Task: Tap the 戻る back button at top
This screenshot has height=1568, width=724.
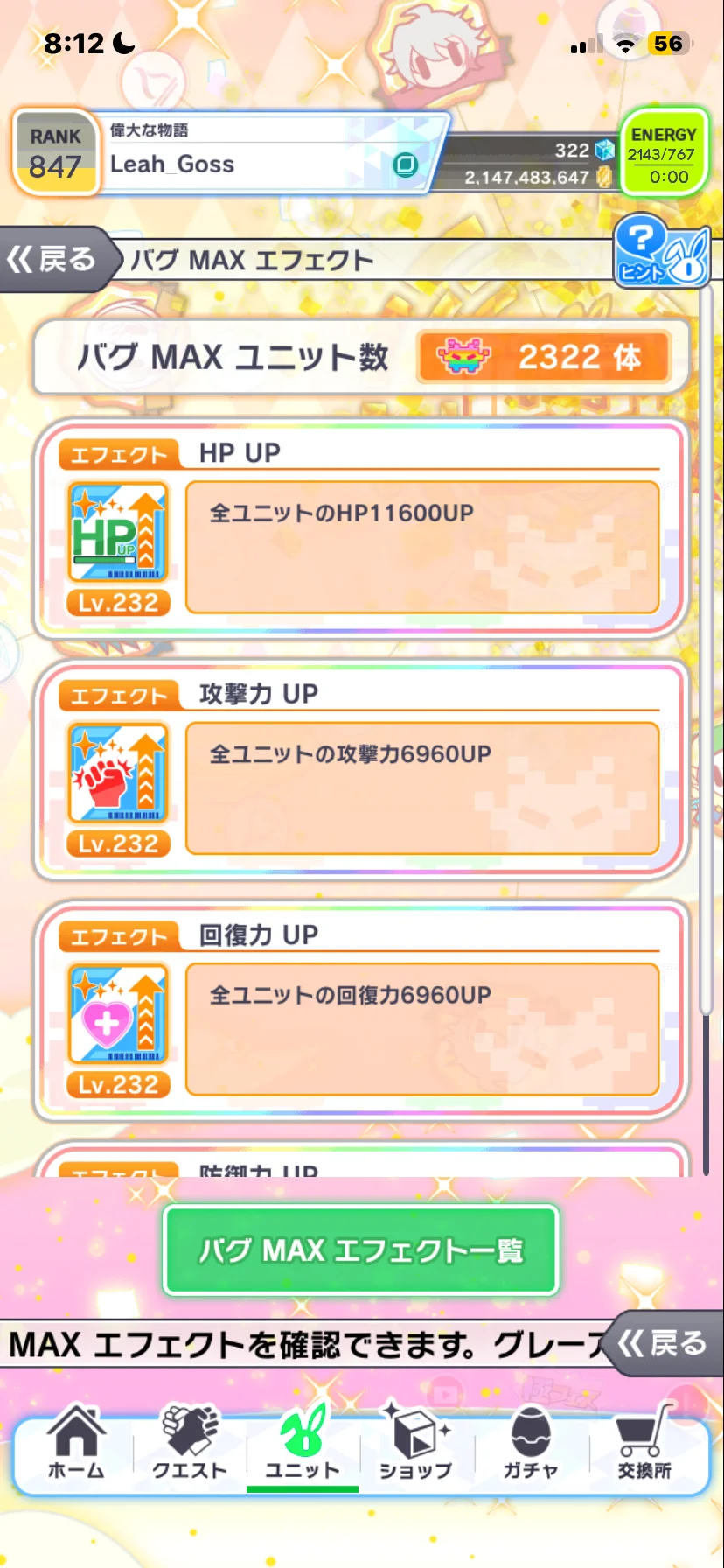Action: tap(54, 260)
